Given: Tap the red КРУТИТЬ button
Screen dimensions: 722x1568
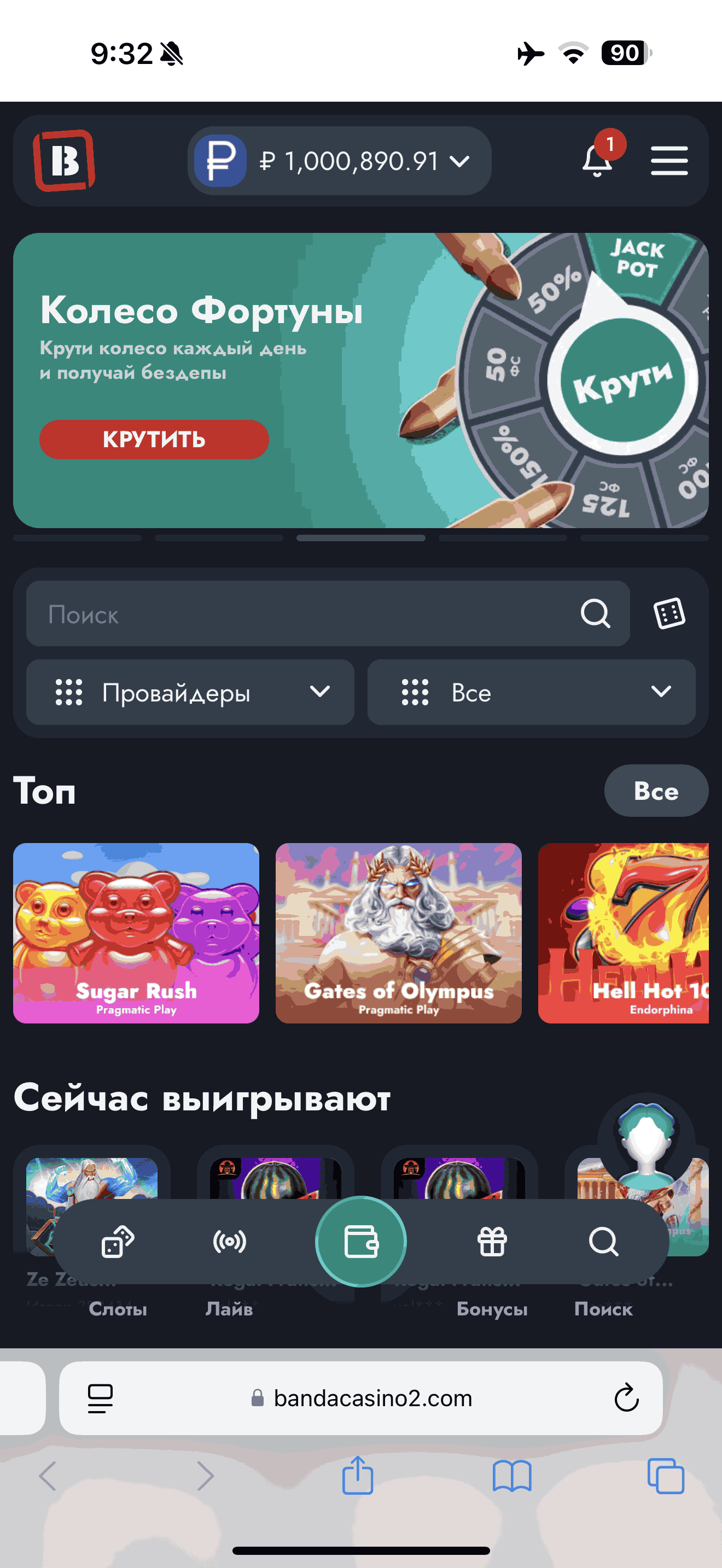Looking at the screenshot, I should point(154,439).
